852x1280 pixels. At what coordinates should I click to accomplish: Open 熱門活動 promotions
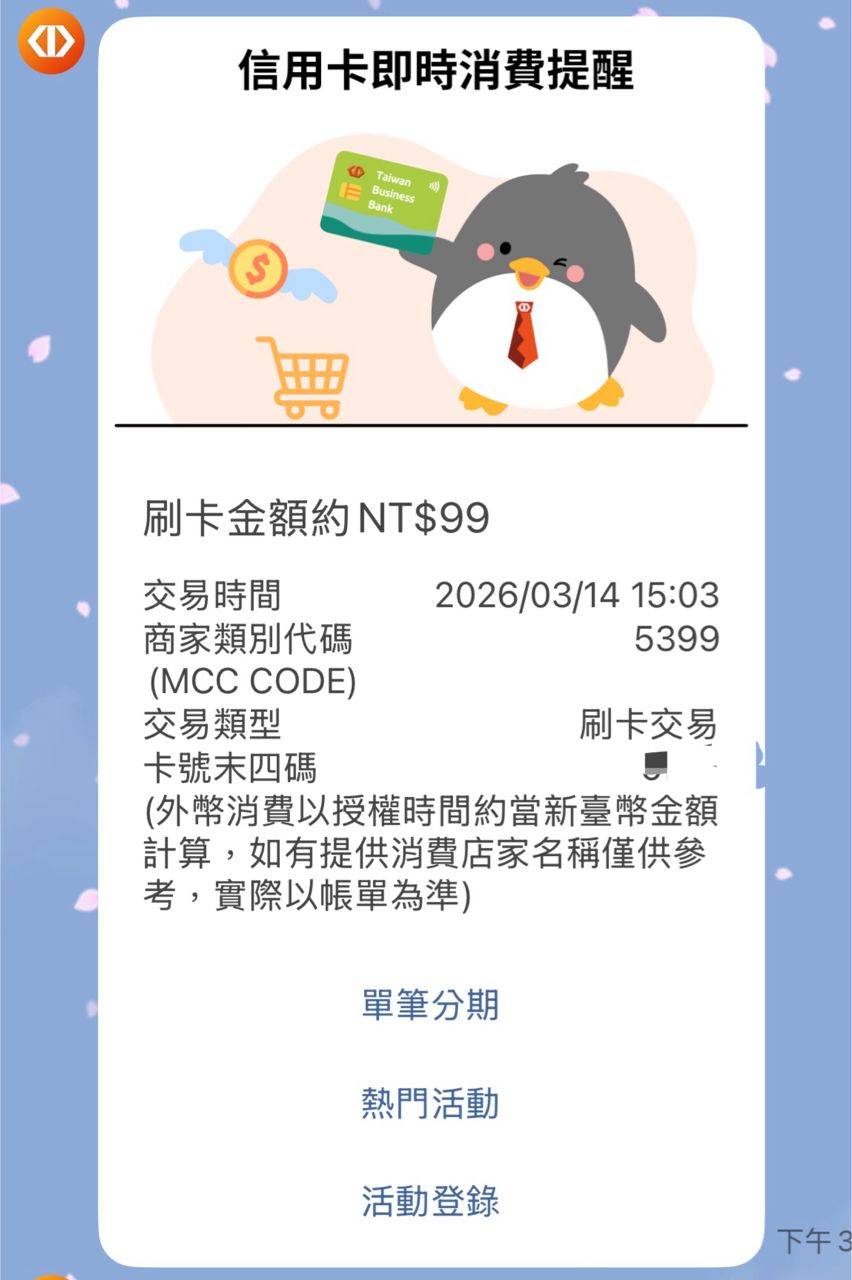pos(430,1104)
